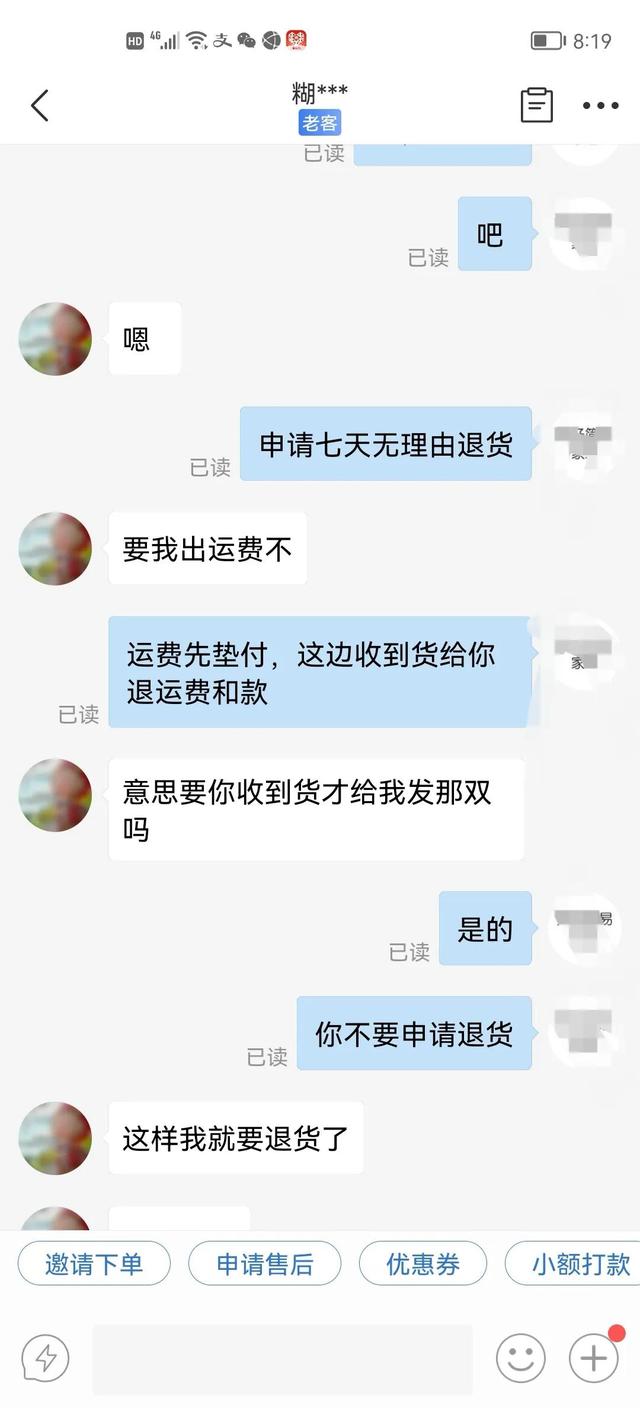This screenshot has width=640, height=1408.
Task: Send a coupon via 优惠券 chip
Action: [x=423, y=1264]
